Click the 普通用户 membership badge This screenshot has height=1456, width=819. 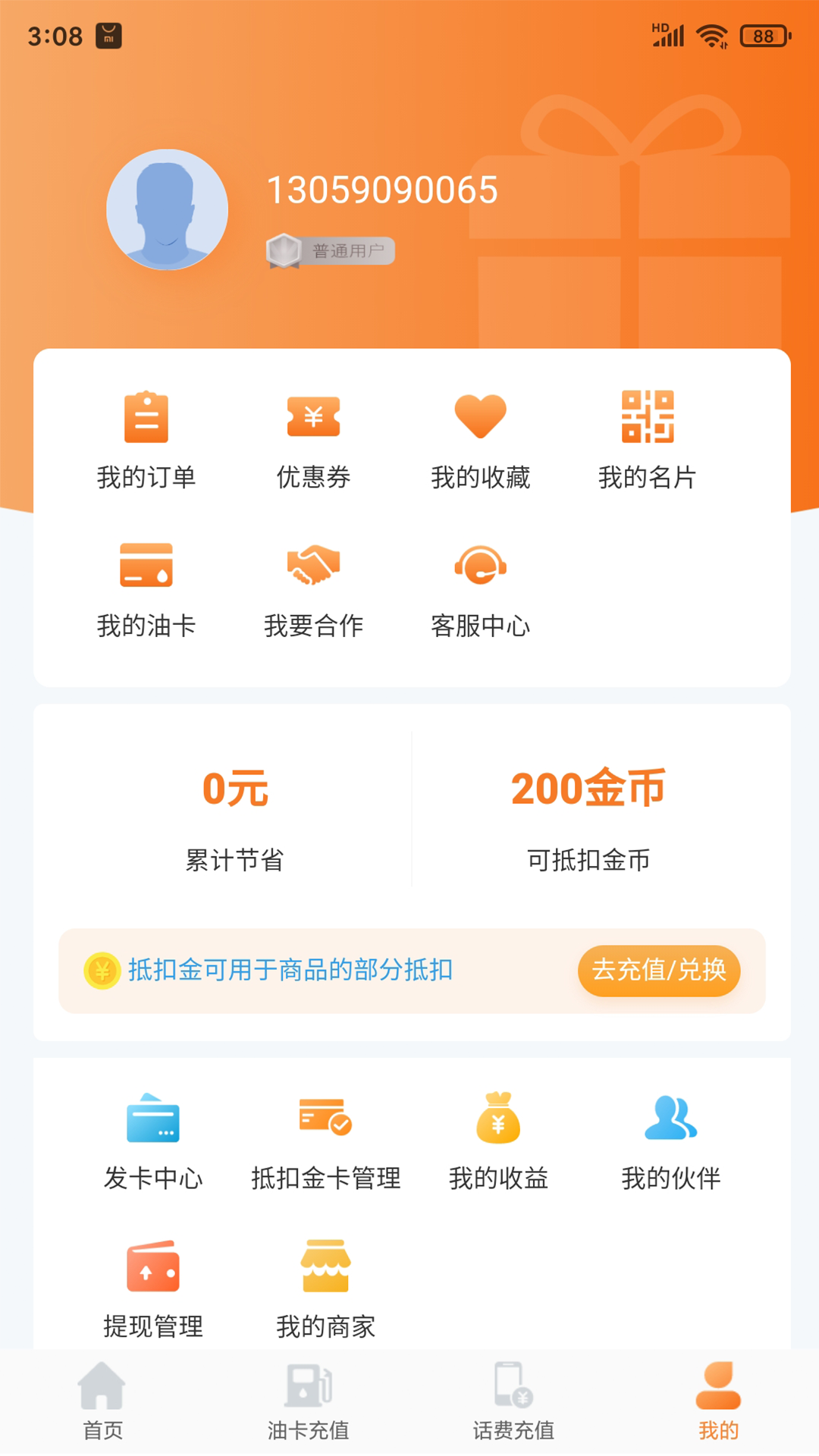coord(331,250)
